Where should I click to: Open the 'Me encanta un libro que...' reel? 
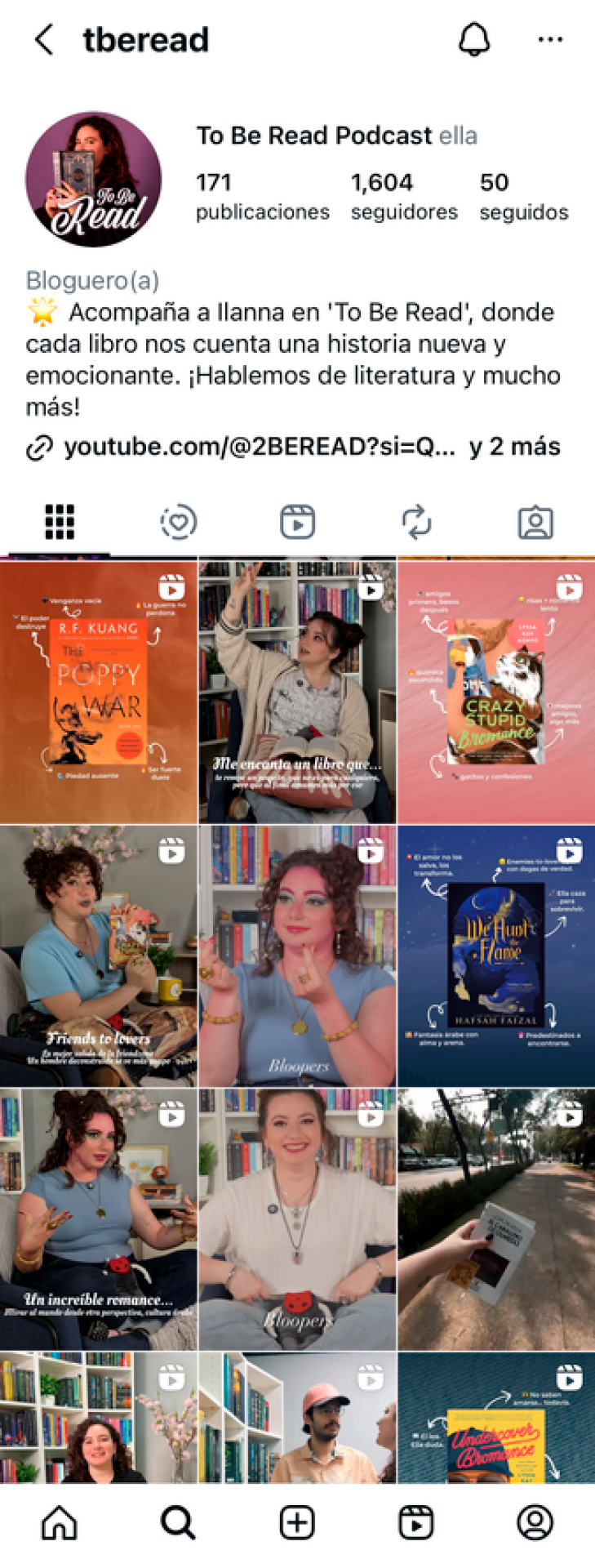(x=297, y=691)
